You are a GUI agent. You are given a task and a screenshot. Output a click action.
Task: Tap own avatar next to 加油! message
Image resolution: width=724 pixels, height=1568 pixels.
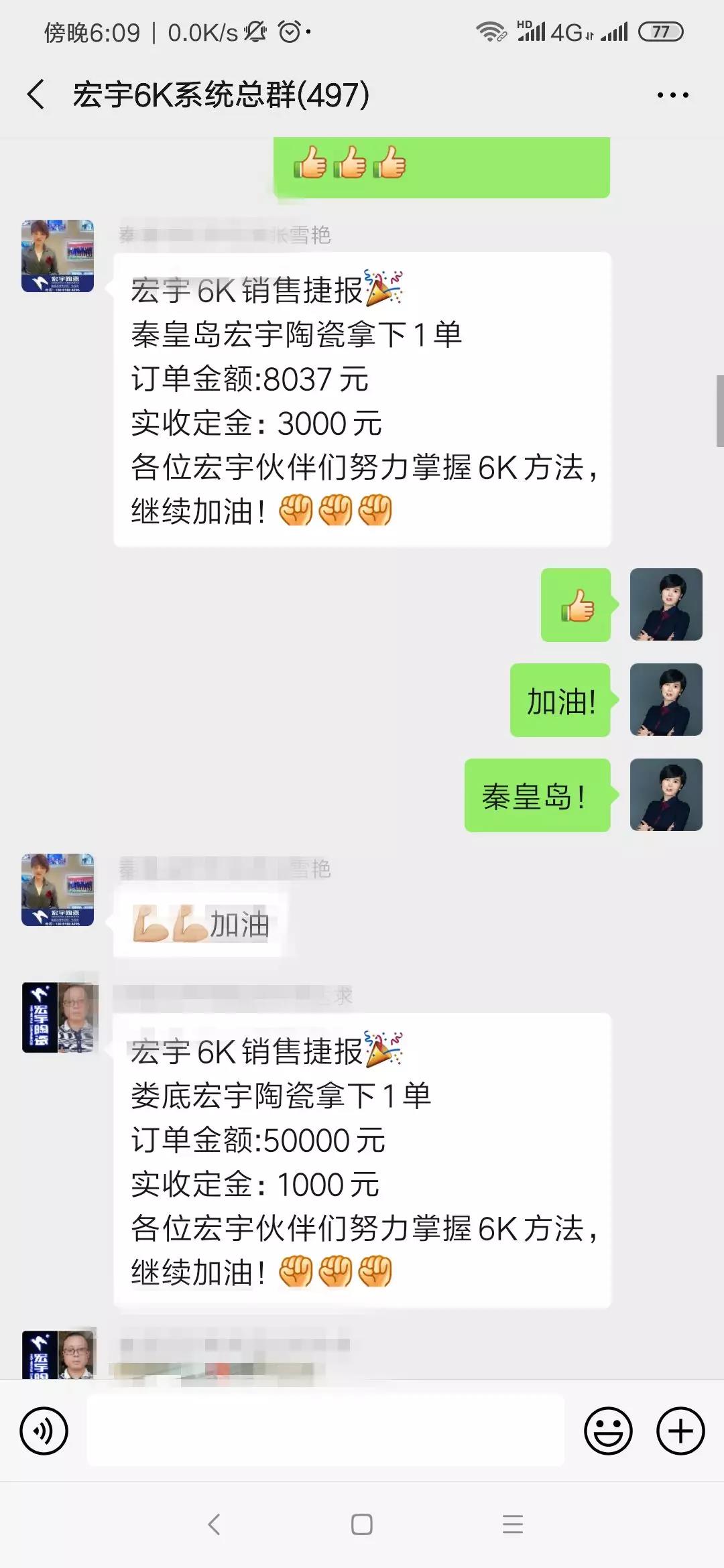pyautogui.click(x=666, y=700)
